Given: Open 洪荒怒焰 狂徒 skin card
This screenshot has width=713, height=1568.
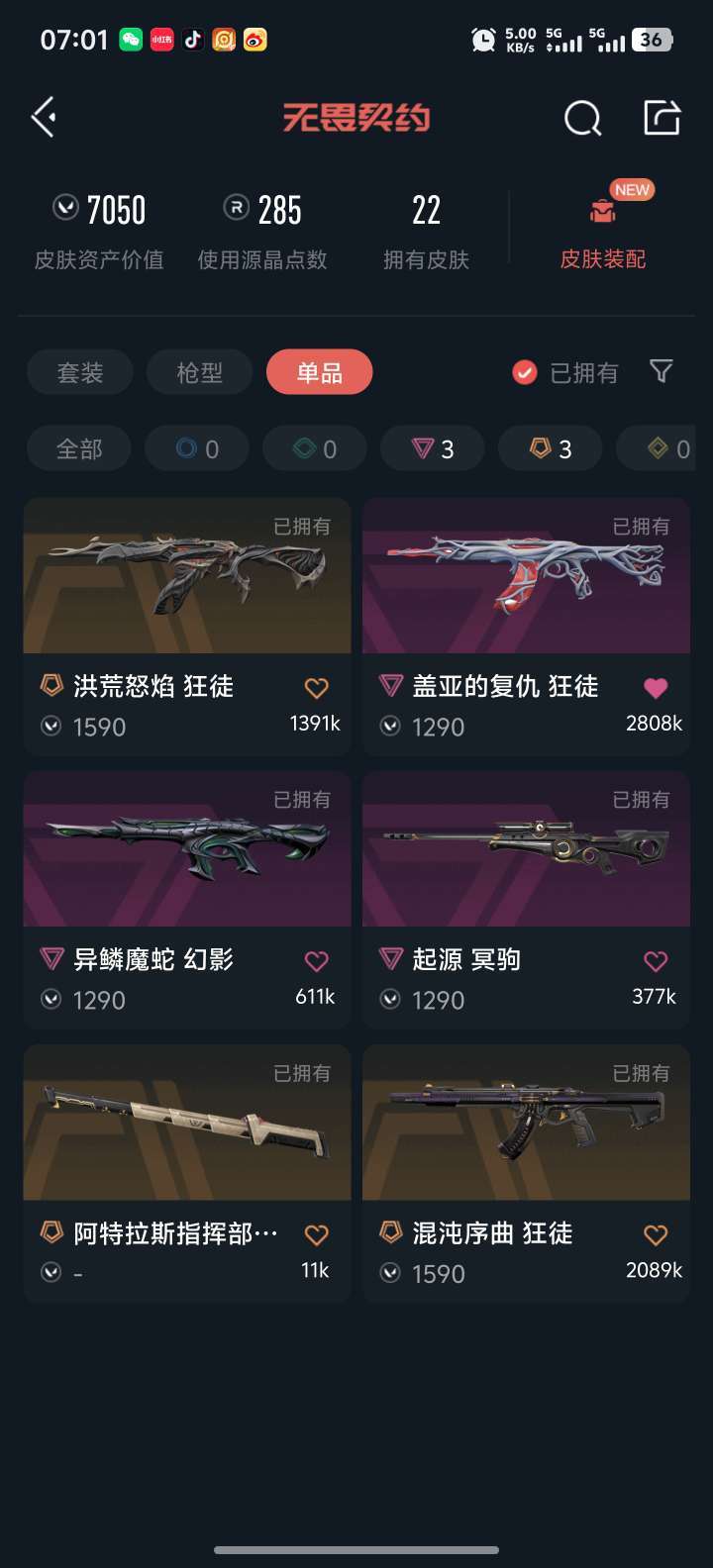Looking at the screenshot, I should (x=187, y=628).
